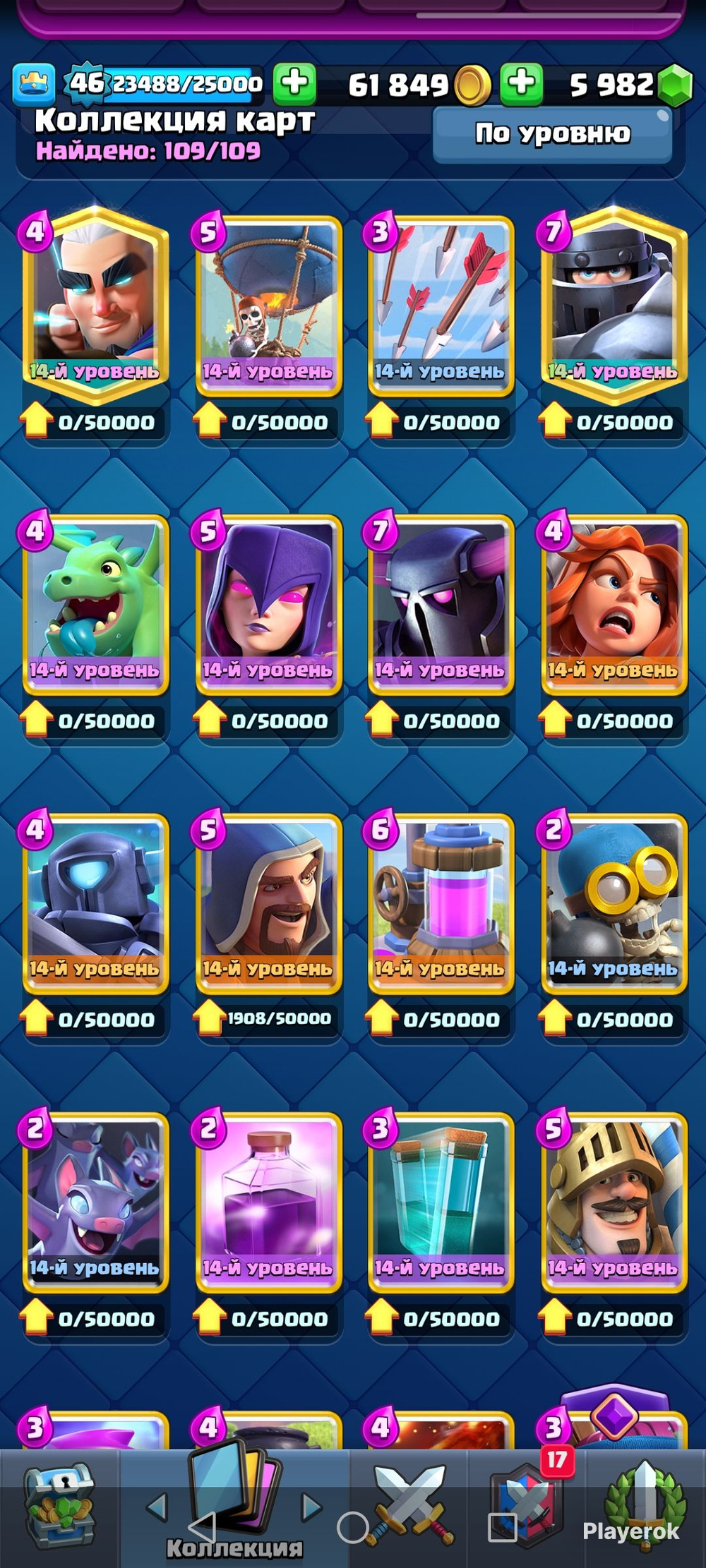This screenshot has width=706, height=1568.
Task: Open the Magic Archer card
Action: click(95, 306)
